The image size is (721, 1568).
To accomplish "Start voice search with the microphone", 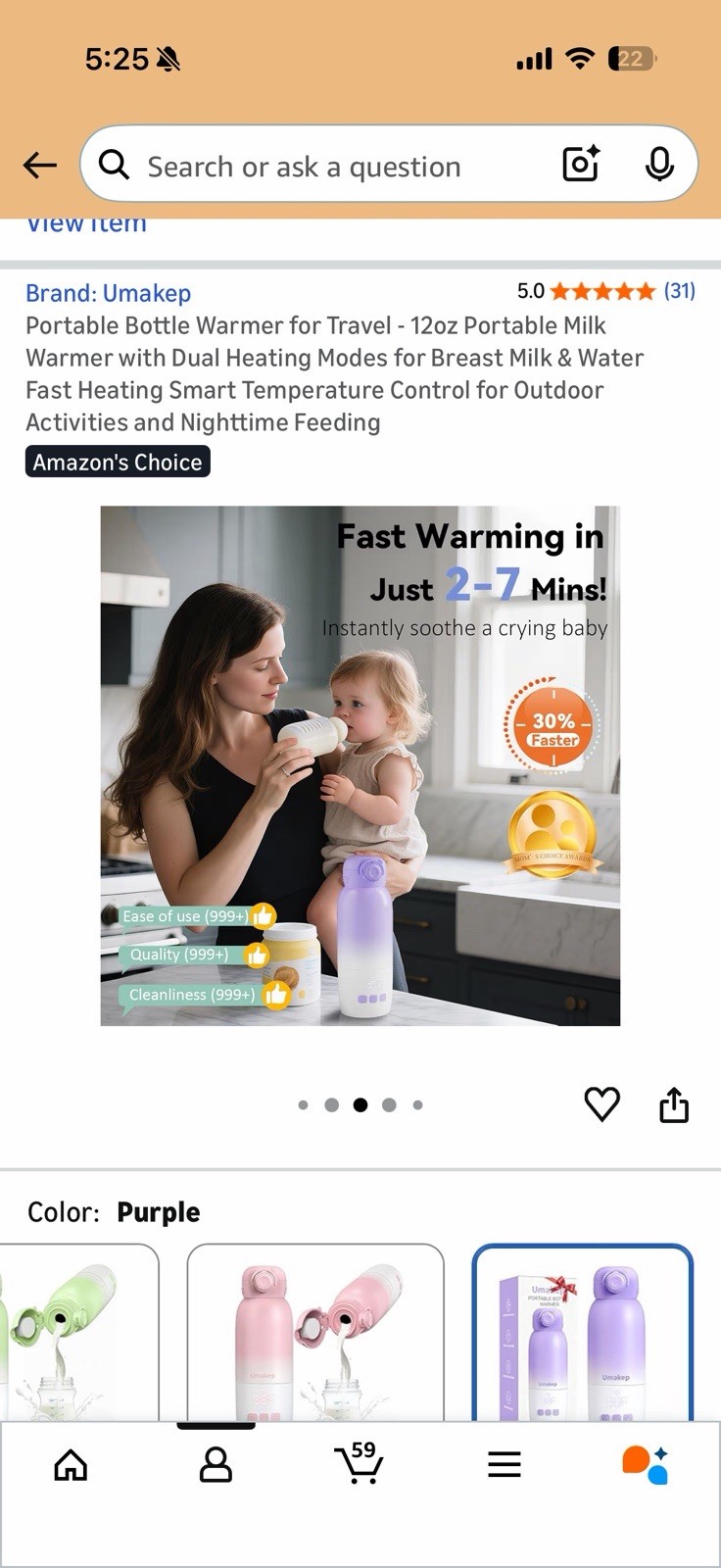I will click(x=659, y=165).
